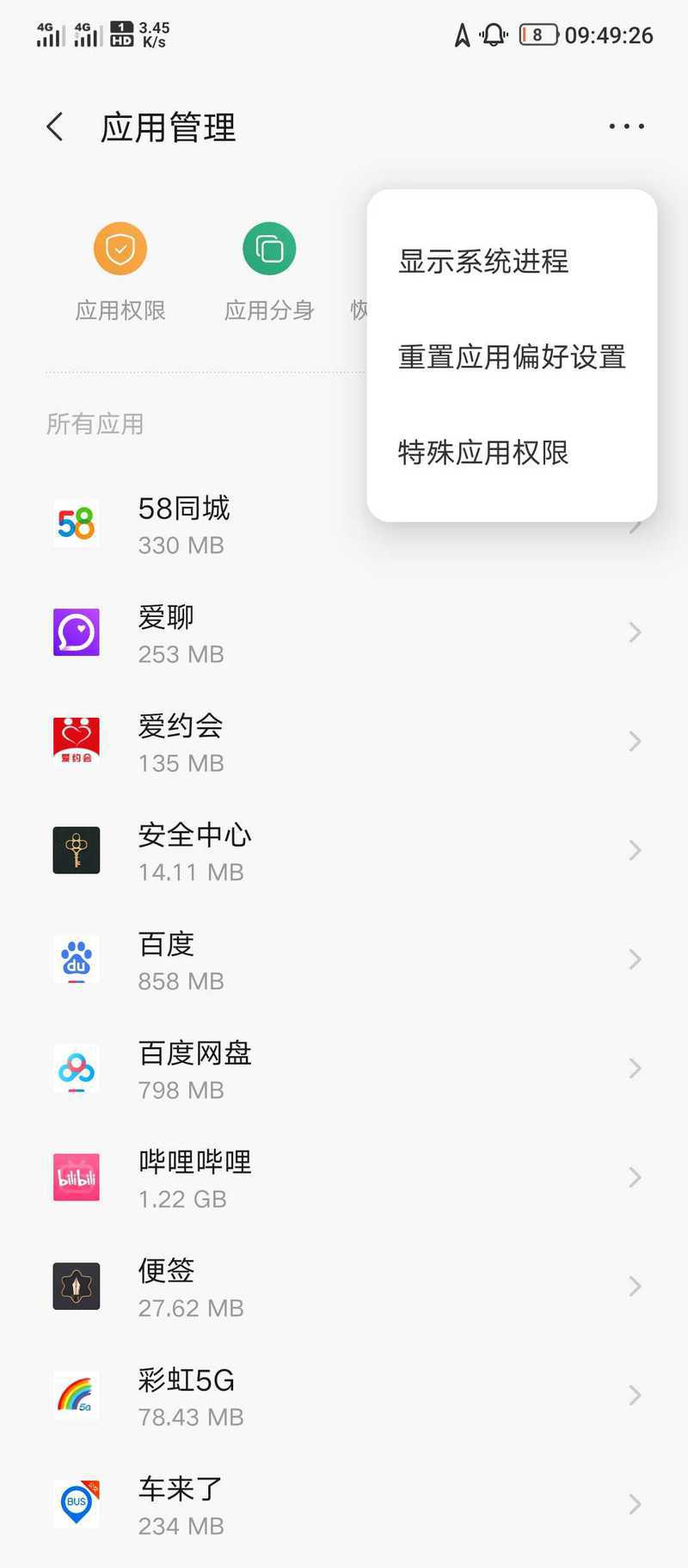Select 显示系统进程 from the menu
The height and width of the screenshot is (1568, 688).
click(483, 261)
